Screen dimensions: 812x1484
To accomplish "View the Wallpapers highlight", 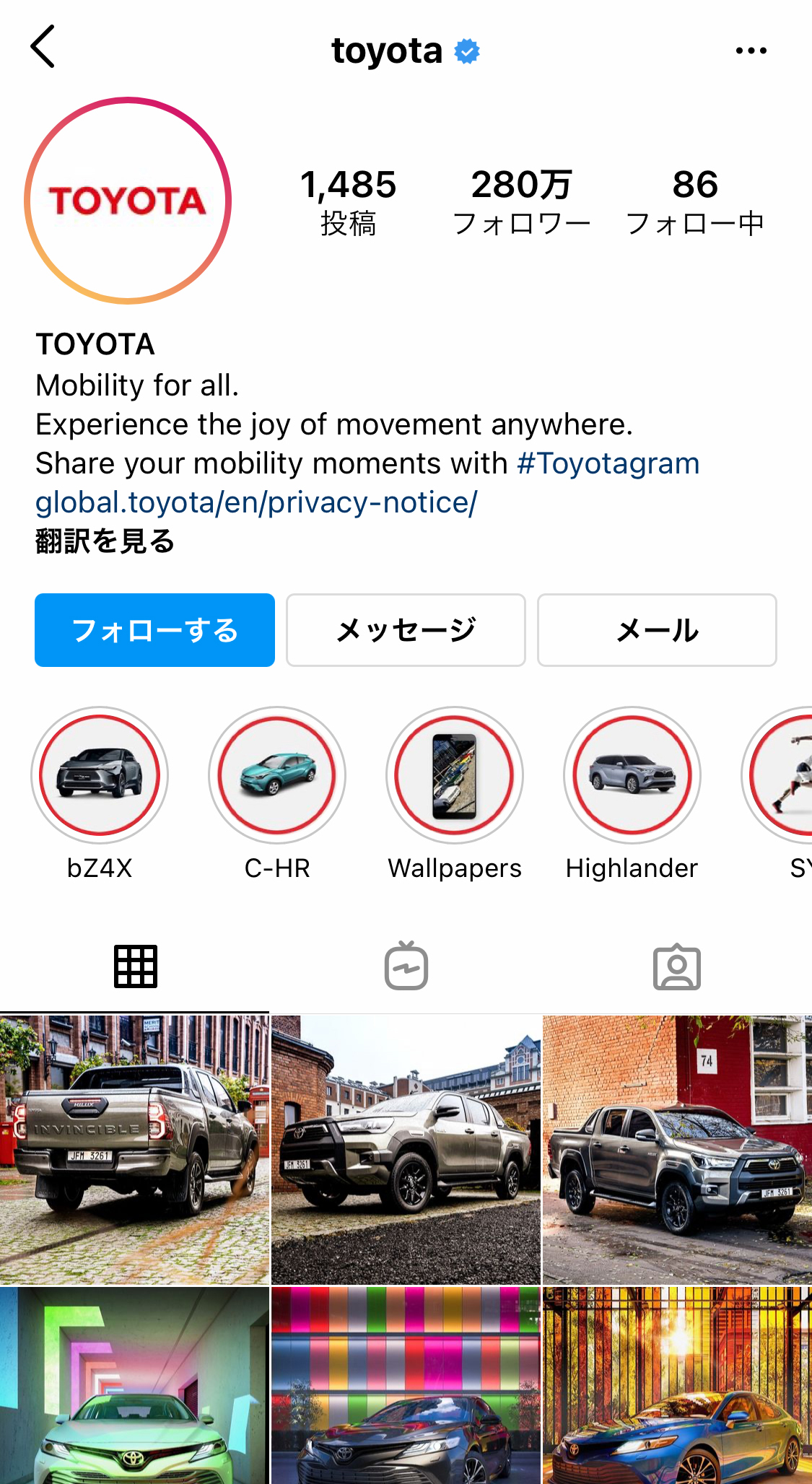I will [x=455, y=775].
